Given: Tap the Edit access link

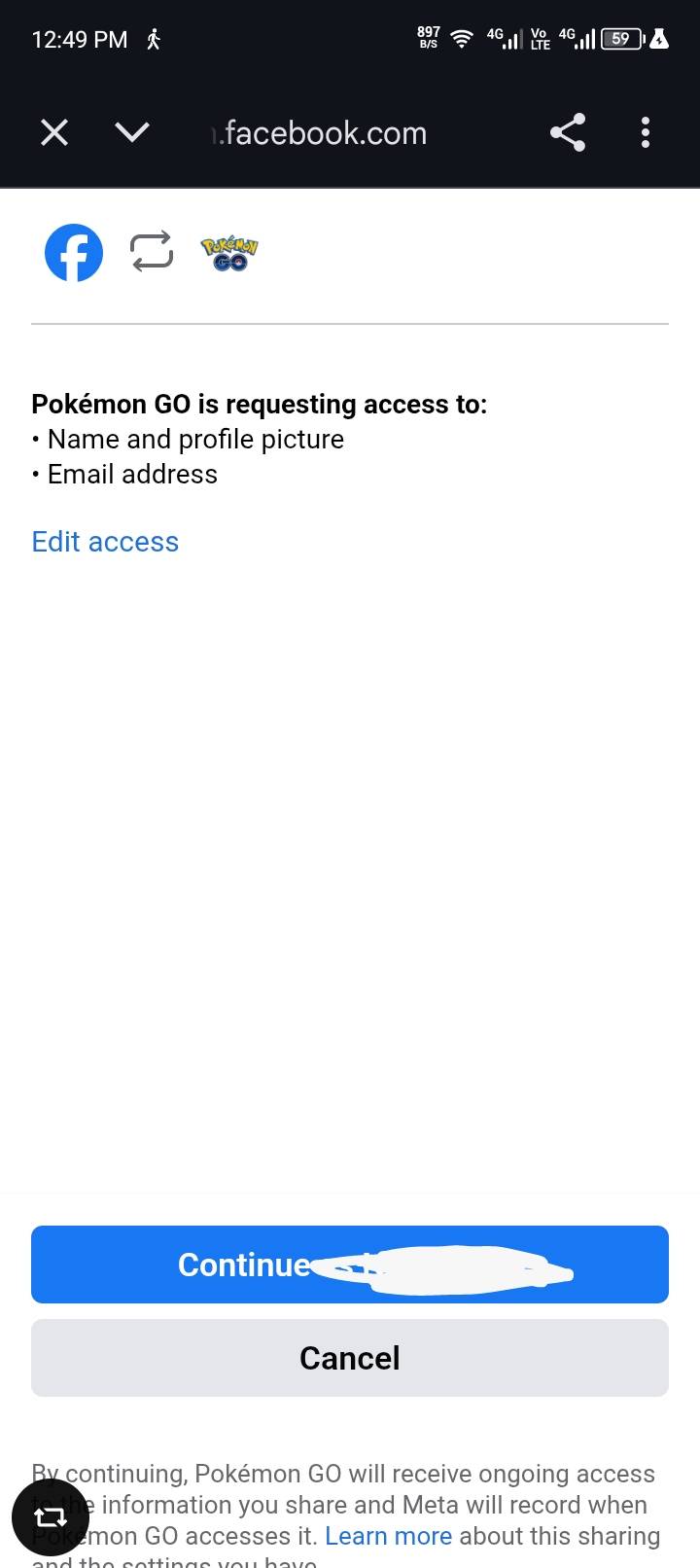Looking at the screenshot, I should (x=105, y=542).
